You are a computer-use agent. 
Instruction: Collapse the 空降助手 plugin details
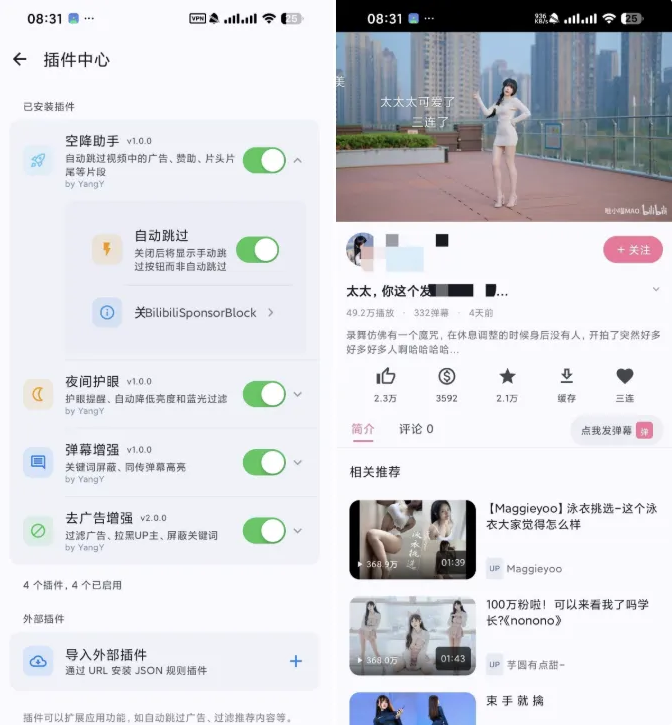click(298, 160)
